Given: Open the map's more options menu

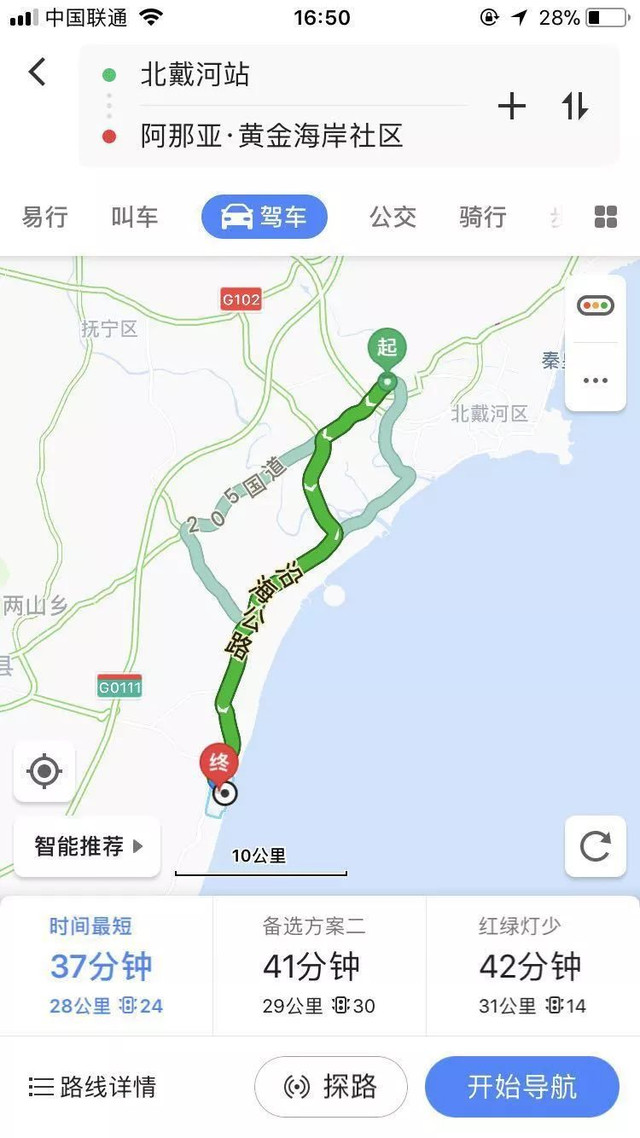Looking at the screenshot, I should click(595, 380).
